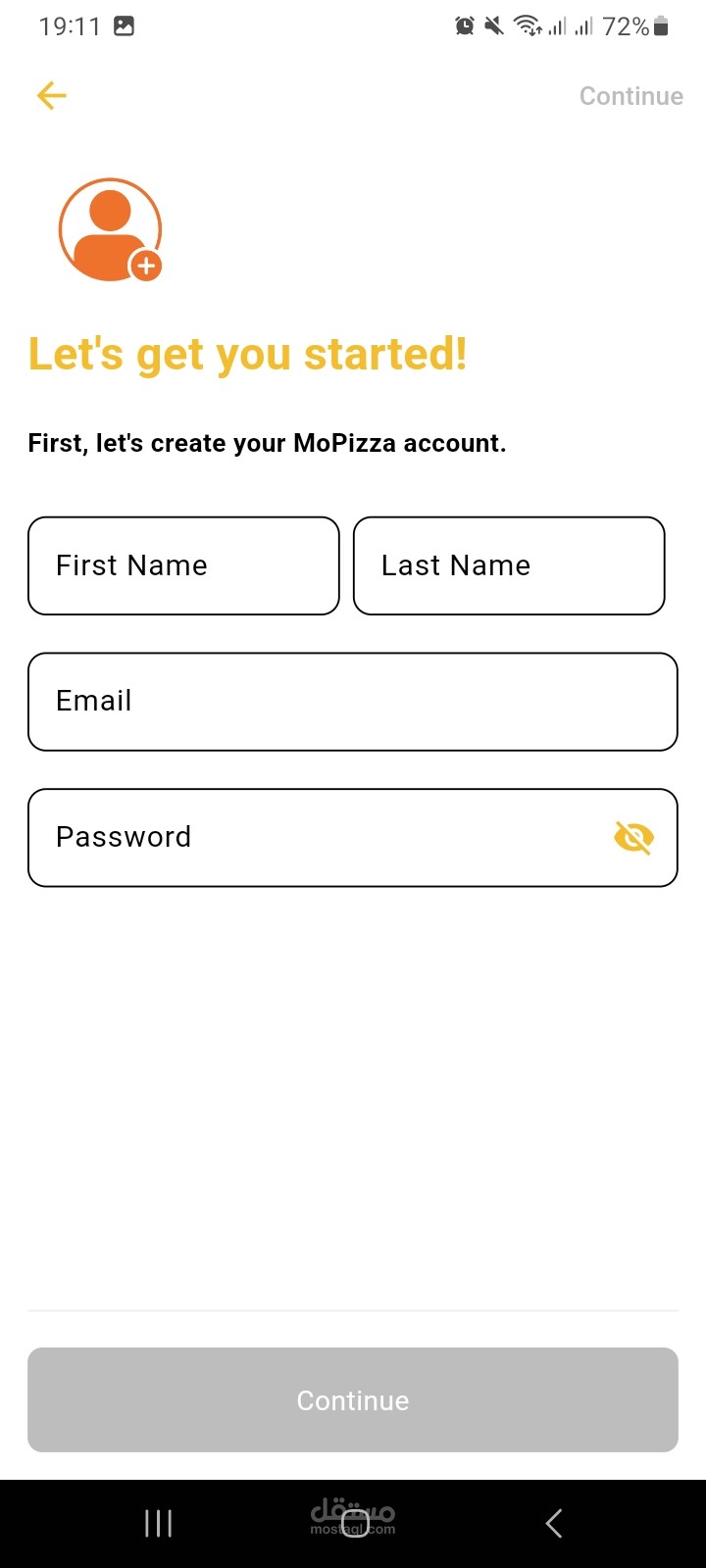The image size is (706, 1568).
Task: Tap the system back button
Action: tap(554, 1523)
